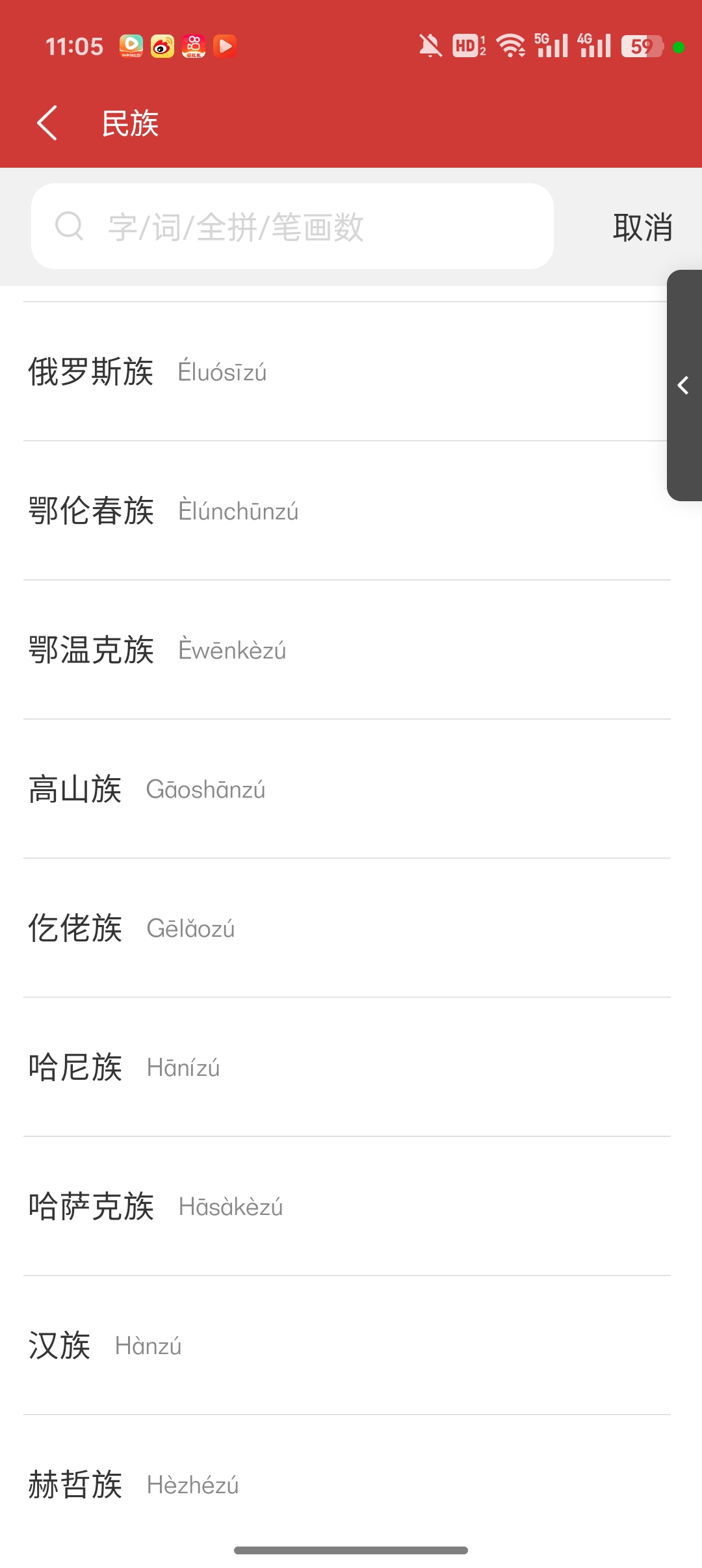Tap the search field for character or pinyin
702x1568 pixels.
click(292, 226)
